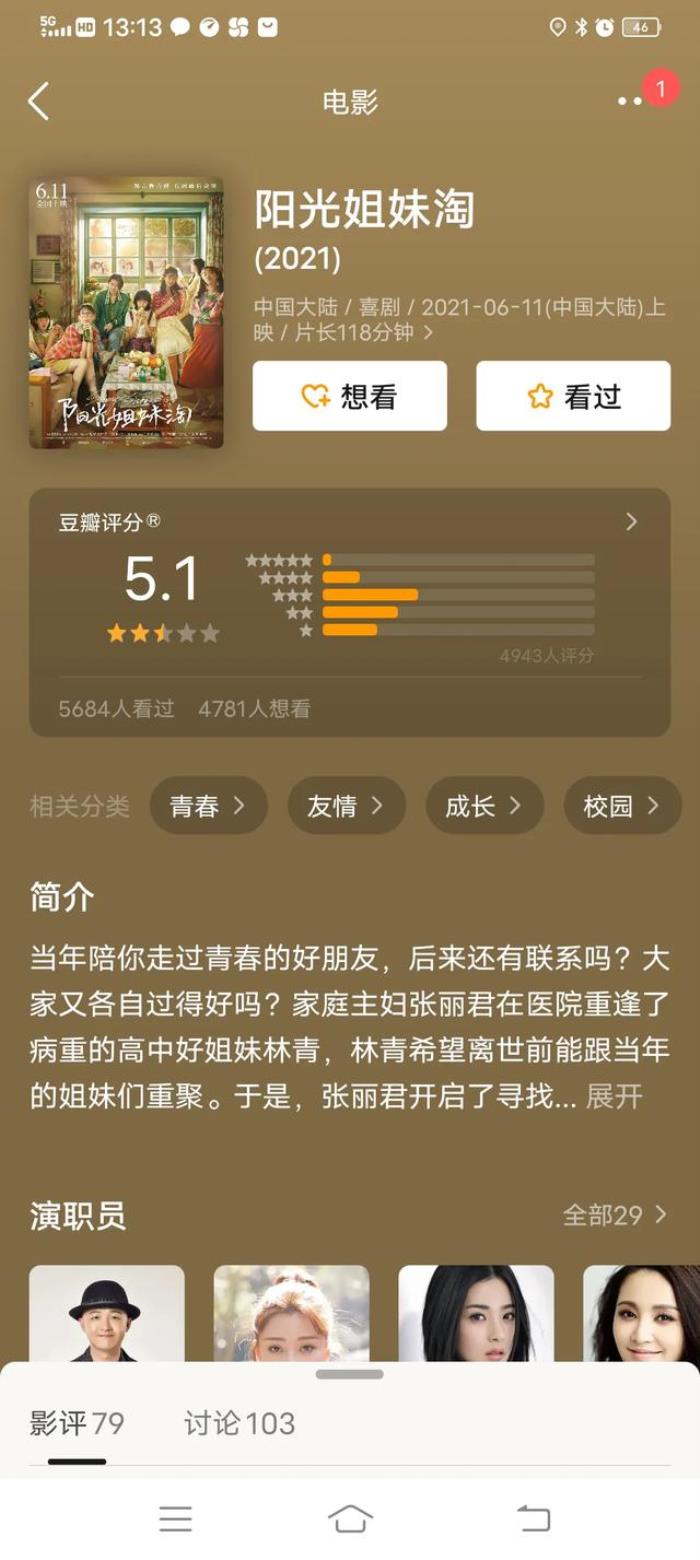The width and height of the screenshot is (700, 1560).
Task: Switch to the 影评 79 tab
Action: 77,1423
